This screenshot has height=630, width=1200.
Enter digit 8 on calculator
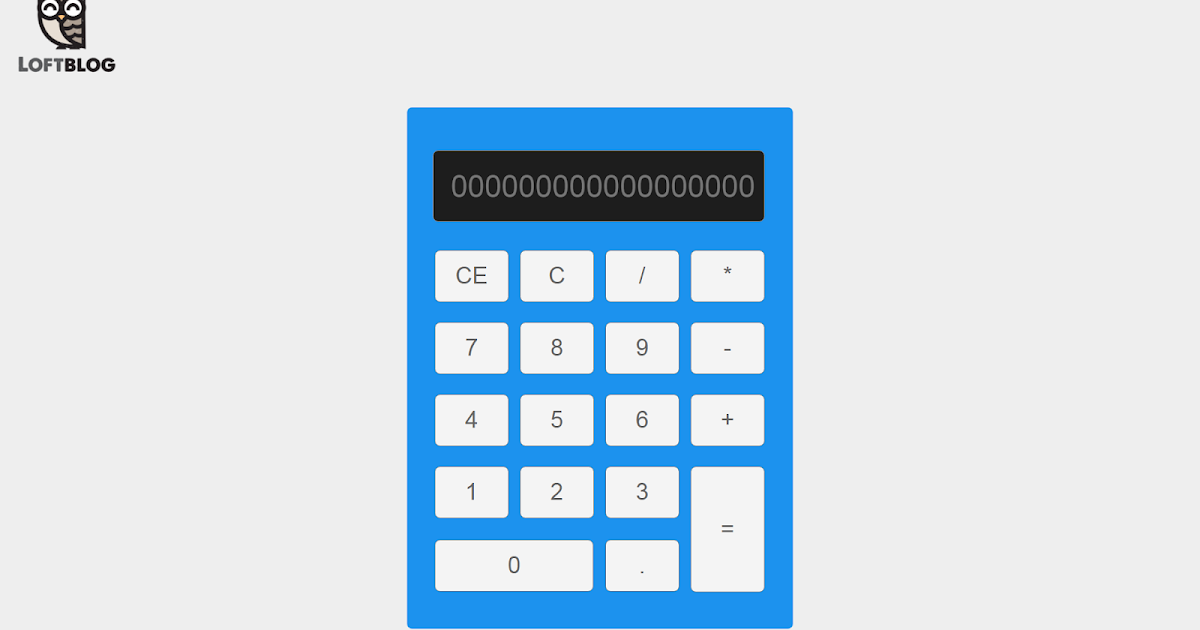556,348
